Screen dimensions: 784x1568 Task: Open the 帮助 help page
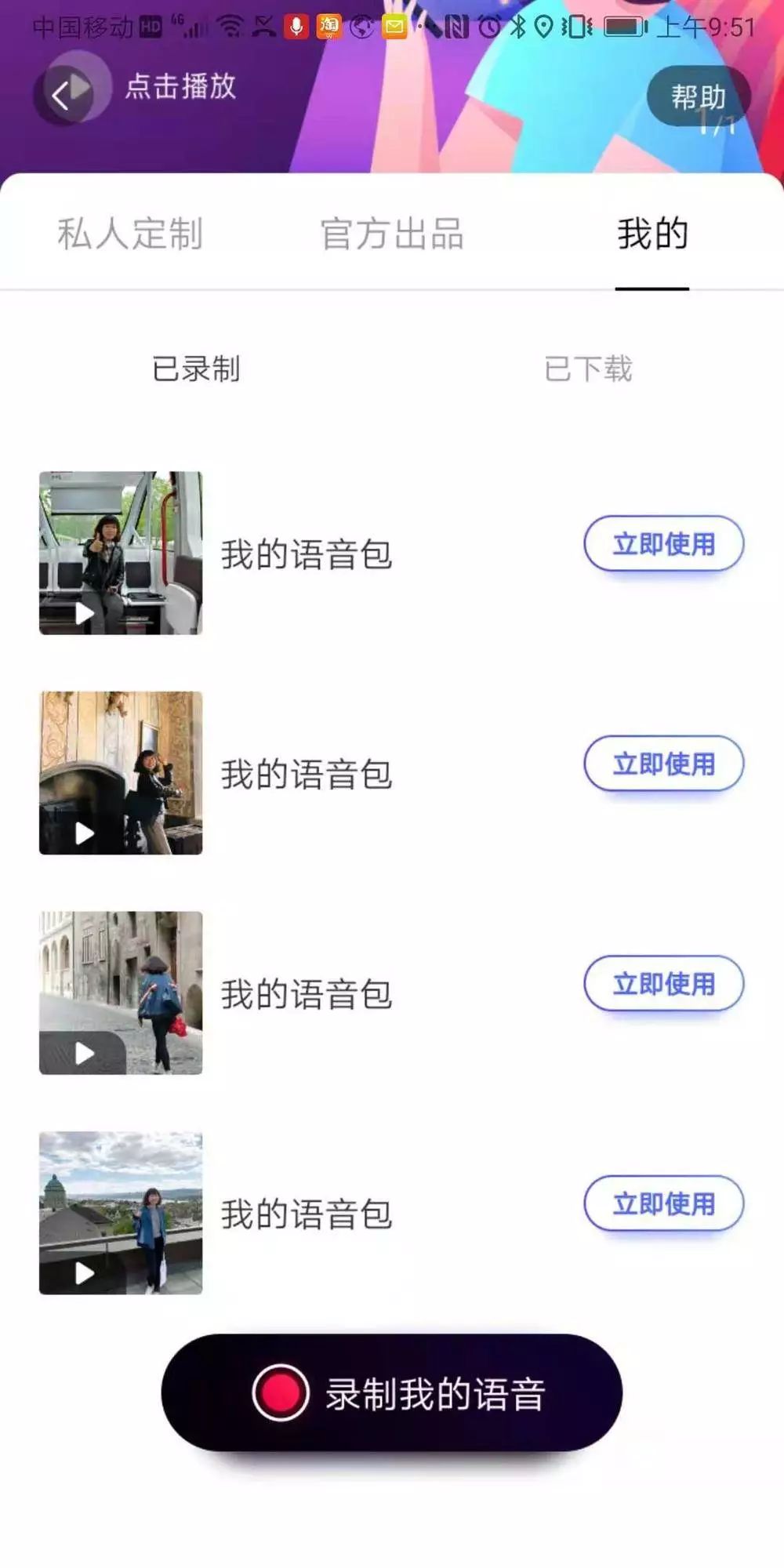[x=698, y=97]
